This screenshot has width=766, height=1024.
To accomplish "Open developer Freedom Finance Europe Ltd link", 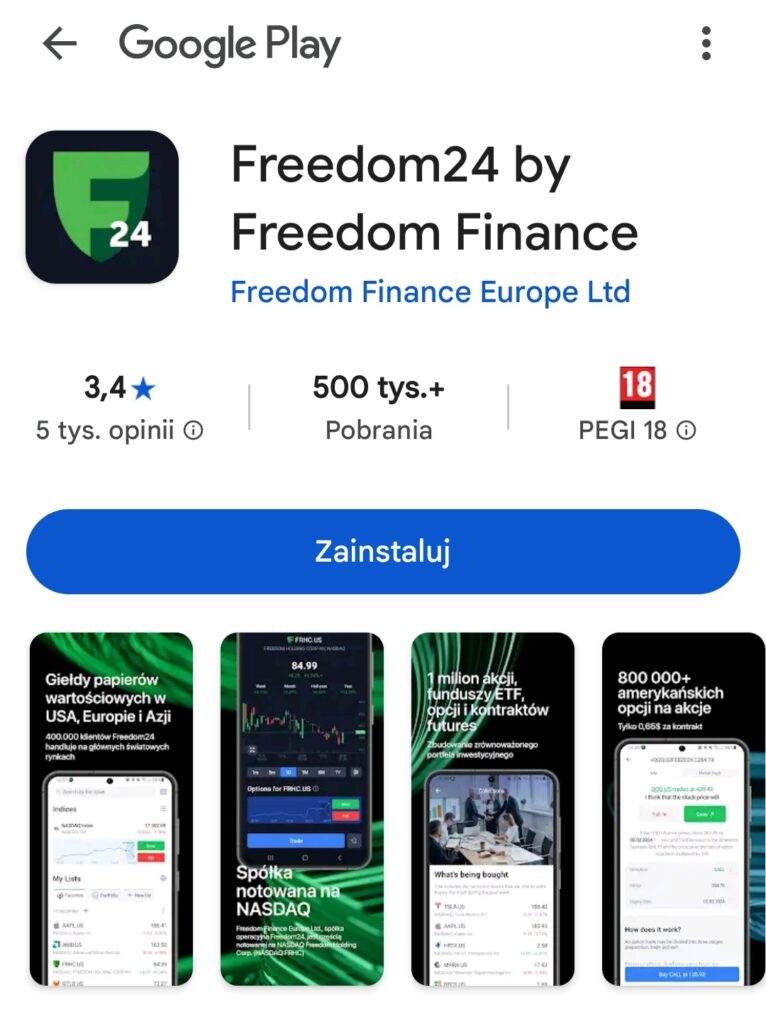I will pos(430,291).
